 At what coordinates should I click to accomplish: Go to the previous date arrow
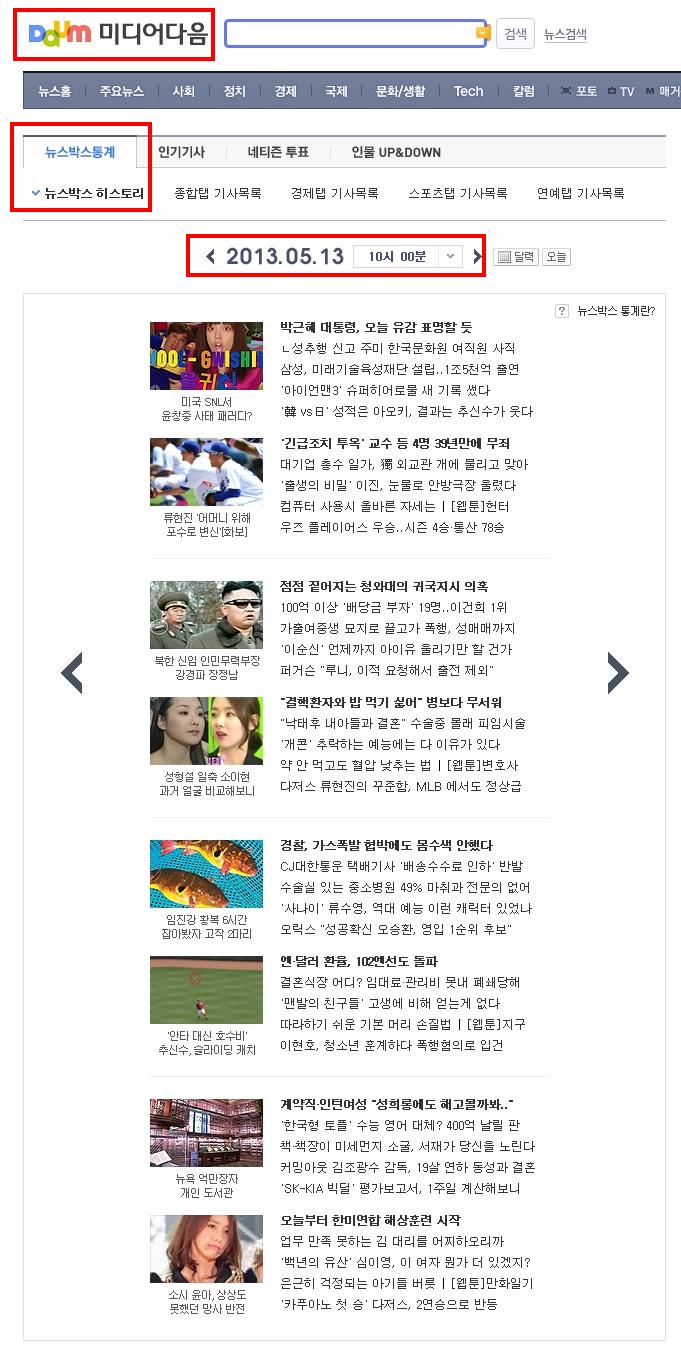pyautogui.click(x=210, y=257)
